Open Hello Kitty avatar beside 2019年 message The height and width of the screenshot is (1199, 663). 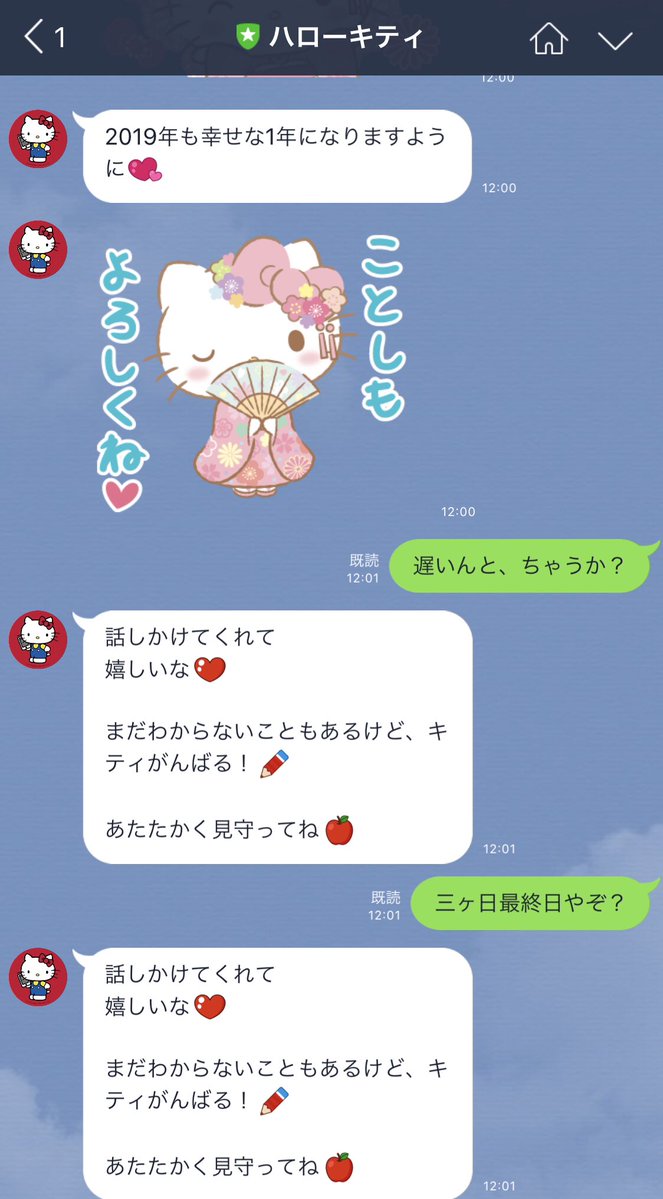(38, 139)
